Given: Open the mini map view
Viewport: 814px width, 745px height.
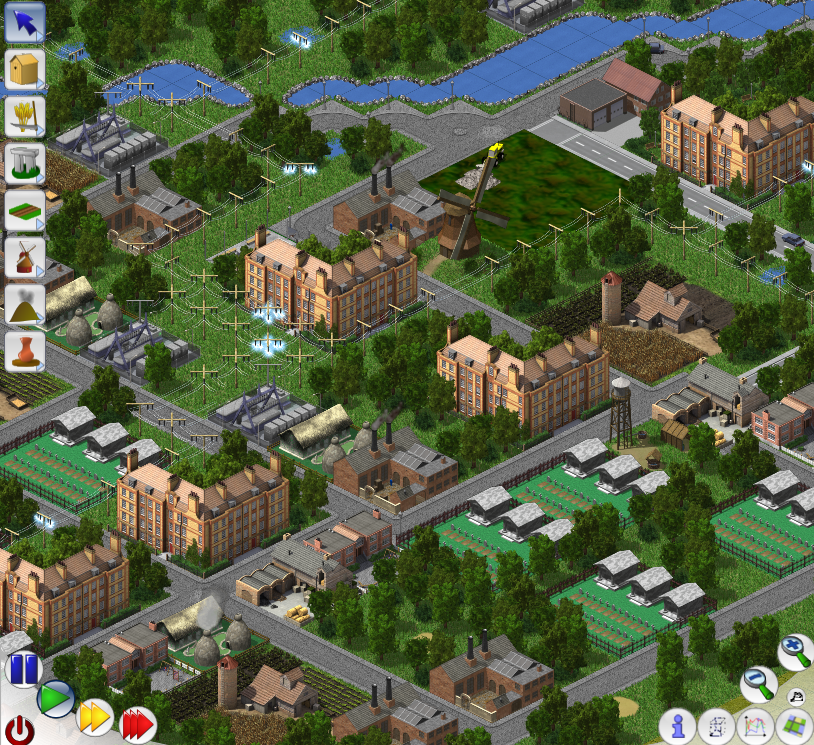Looking at the screenshot, I should [793, 725].
